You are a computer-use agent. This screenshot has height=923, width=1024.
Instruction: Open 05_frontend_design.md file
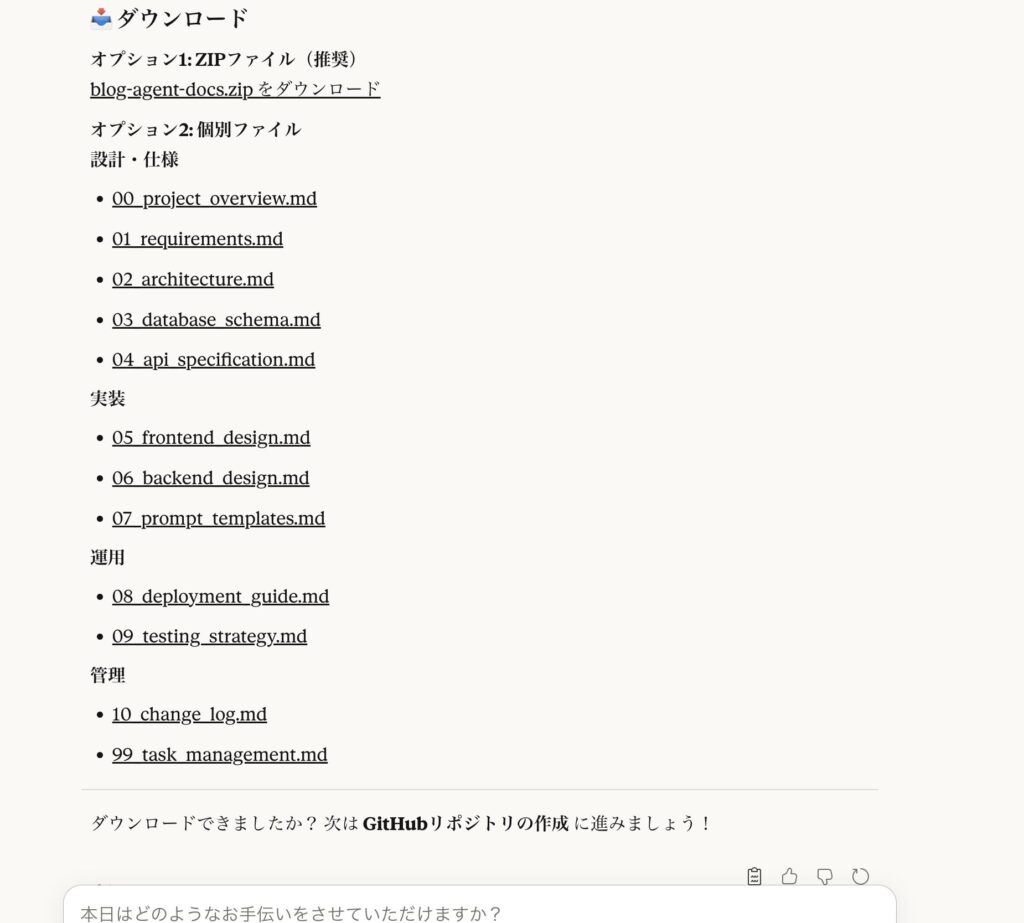tap(211, 437)
